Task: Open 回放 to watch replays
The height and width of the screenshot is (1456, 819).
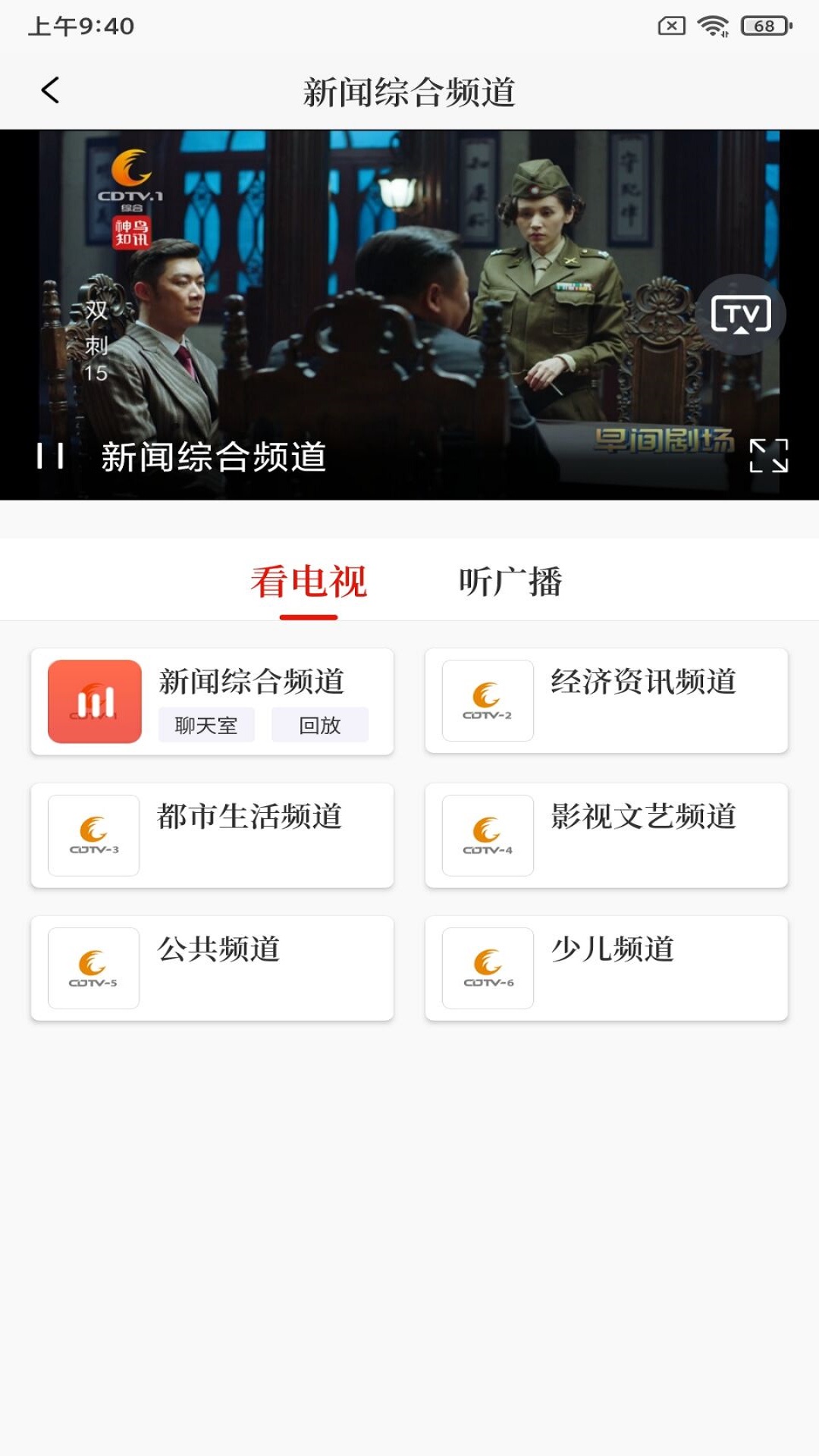Action: pos(319,726)
